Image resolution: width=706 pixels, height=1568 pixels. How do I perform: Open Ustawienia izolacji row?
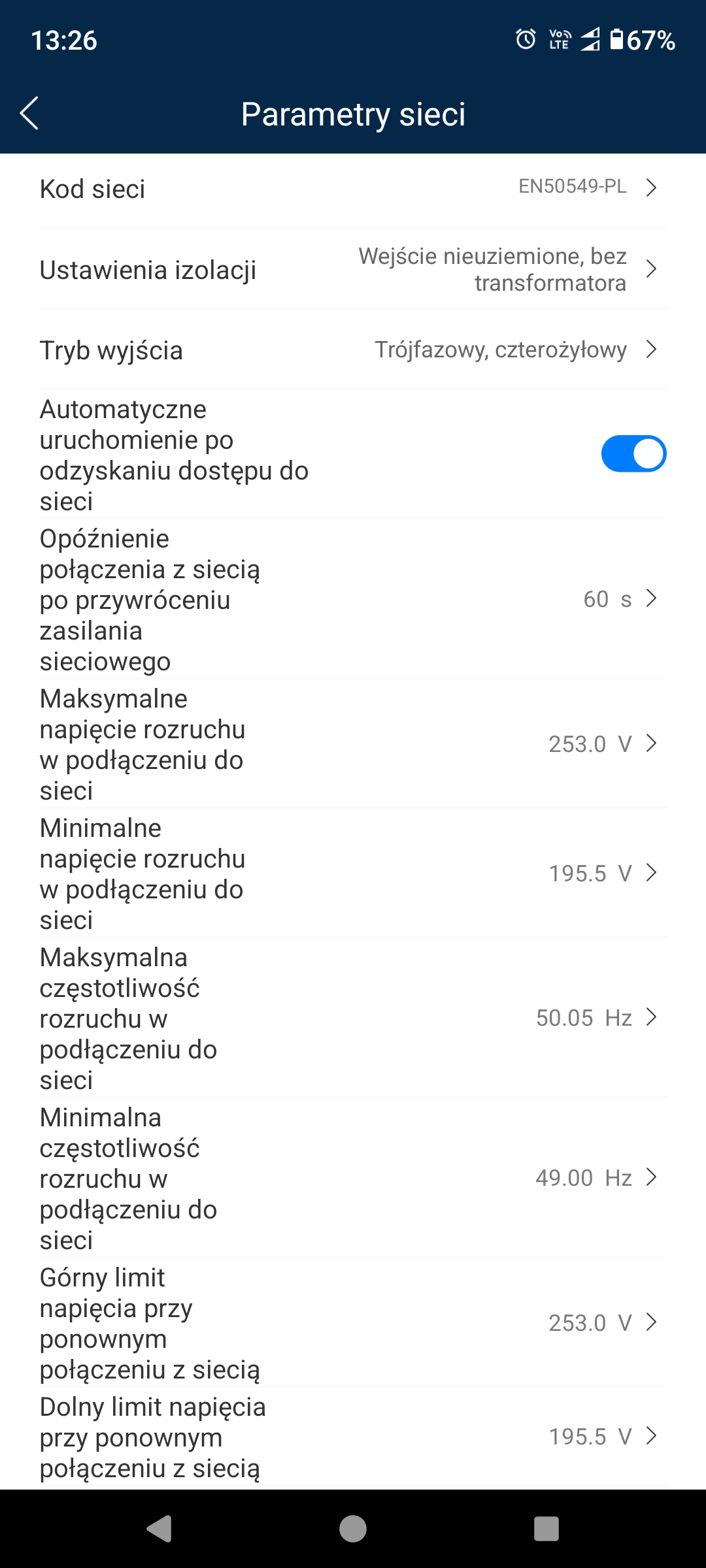click(x=353, y=269)
